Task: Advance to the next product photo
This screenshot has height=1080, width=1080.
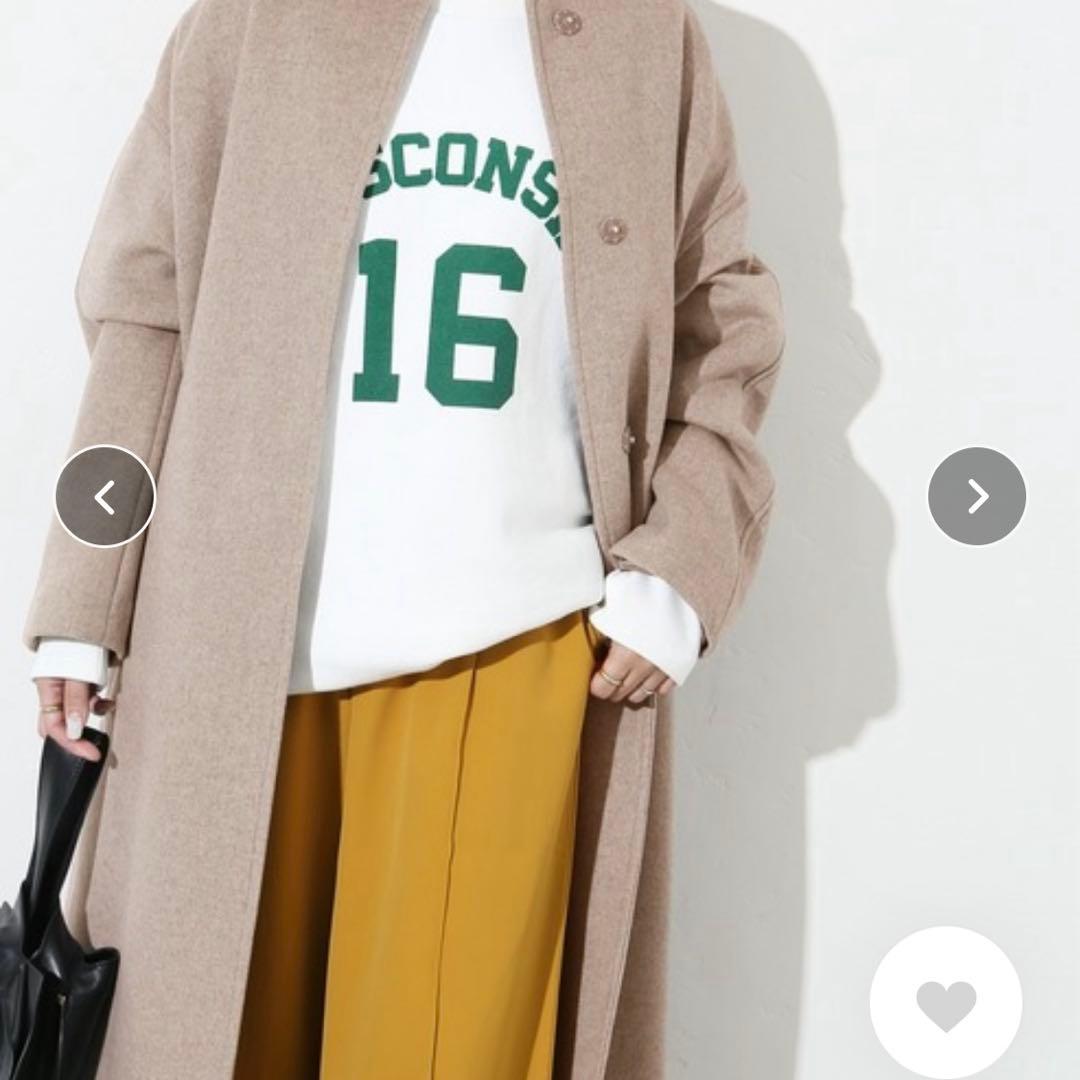Action: [x=977, y=497]
